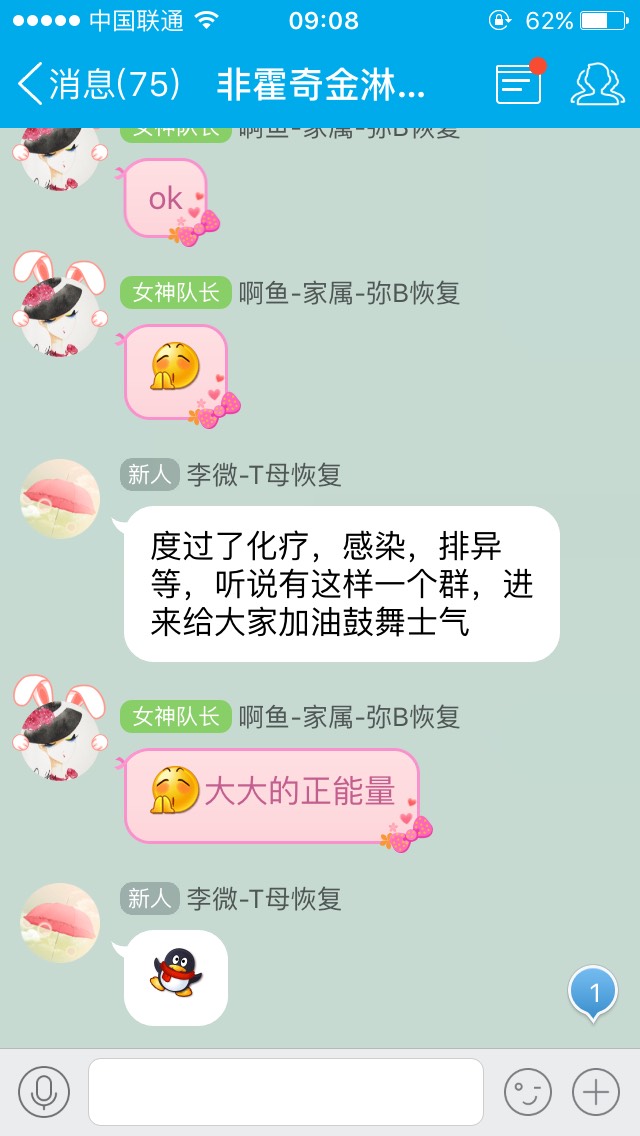Open the plus attachments menu
Screen dimensions: 640x1136
tap(596, 1091)
